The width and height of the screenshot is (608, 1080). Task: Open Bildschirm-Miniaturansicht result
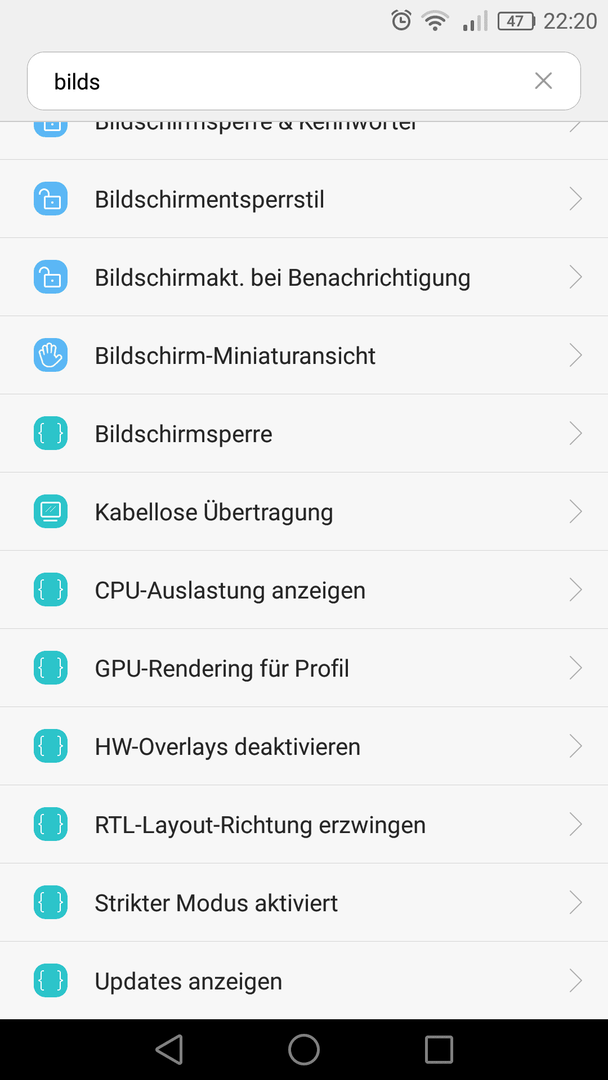pos(304,355)
